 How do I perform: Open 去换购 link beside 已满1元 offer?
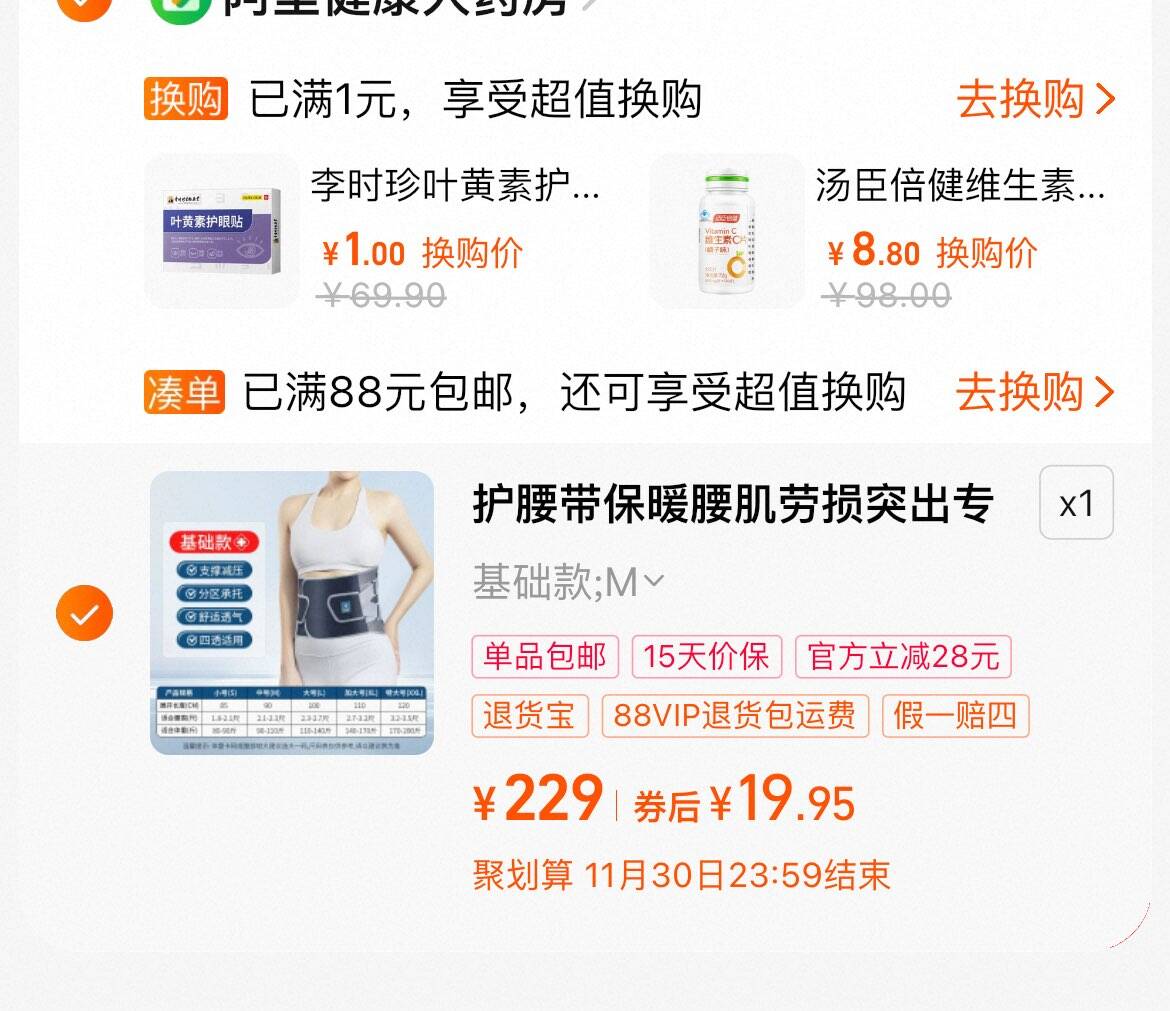pos(1034,99)
